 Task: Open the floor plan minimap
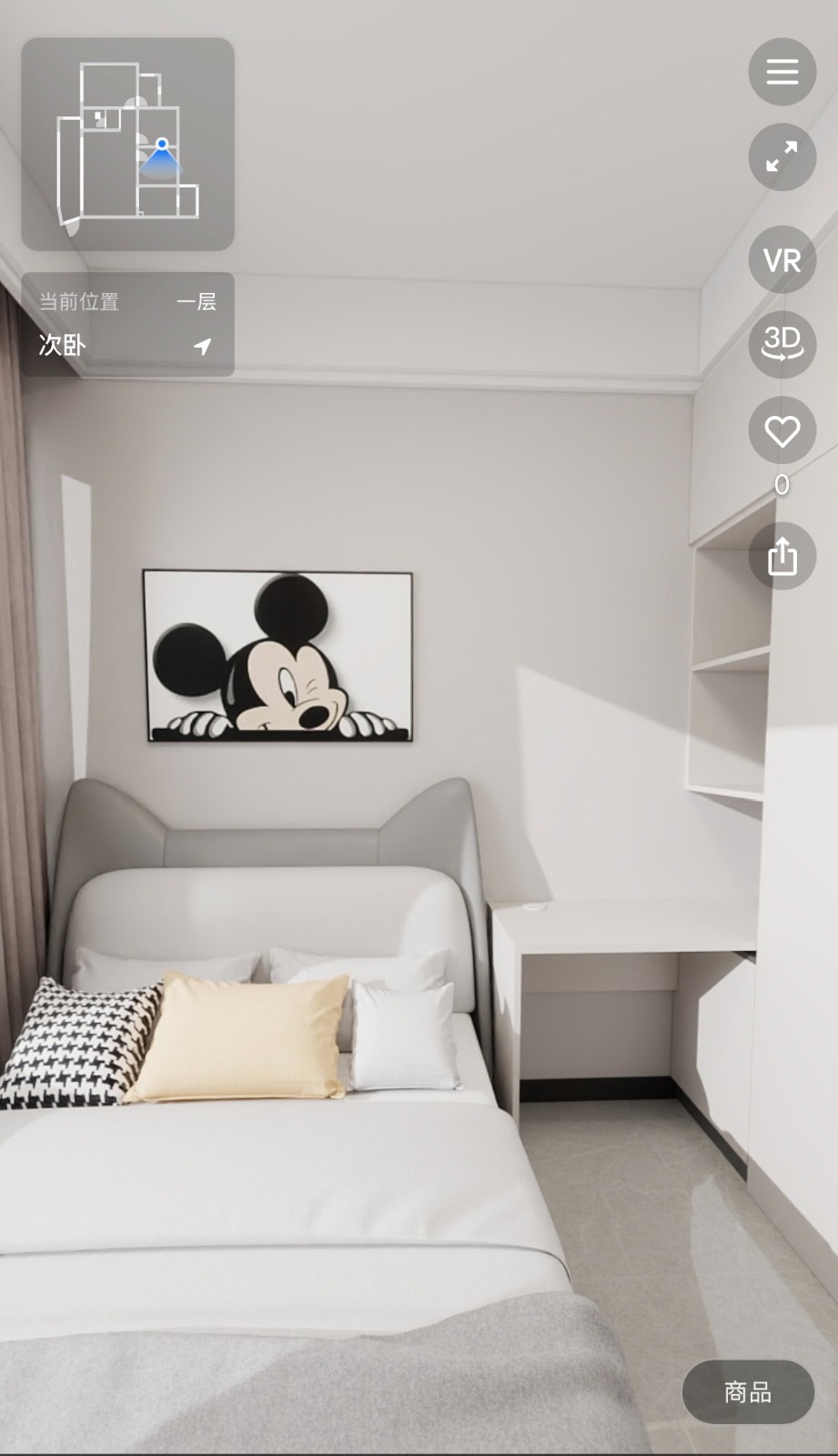pos(127,144)
